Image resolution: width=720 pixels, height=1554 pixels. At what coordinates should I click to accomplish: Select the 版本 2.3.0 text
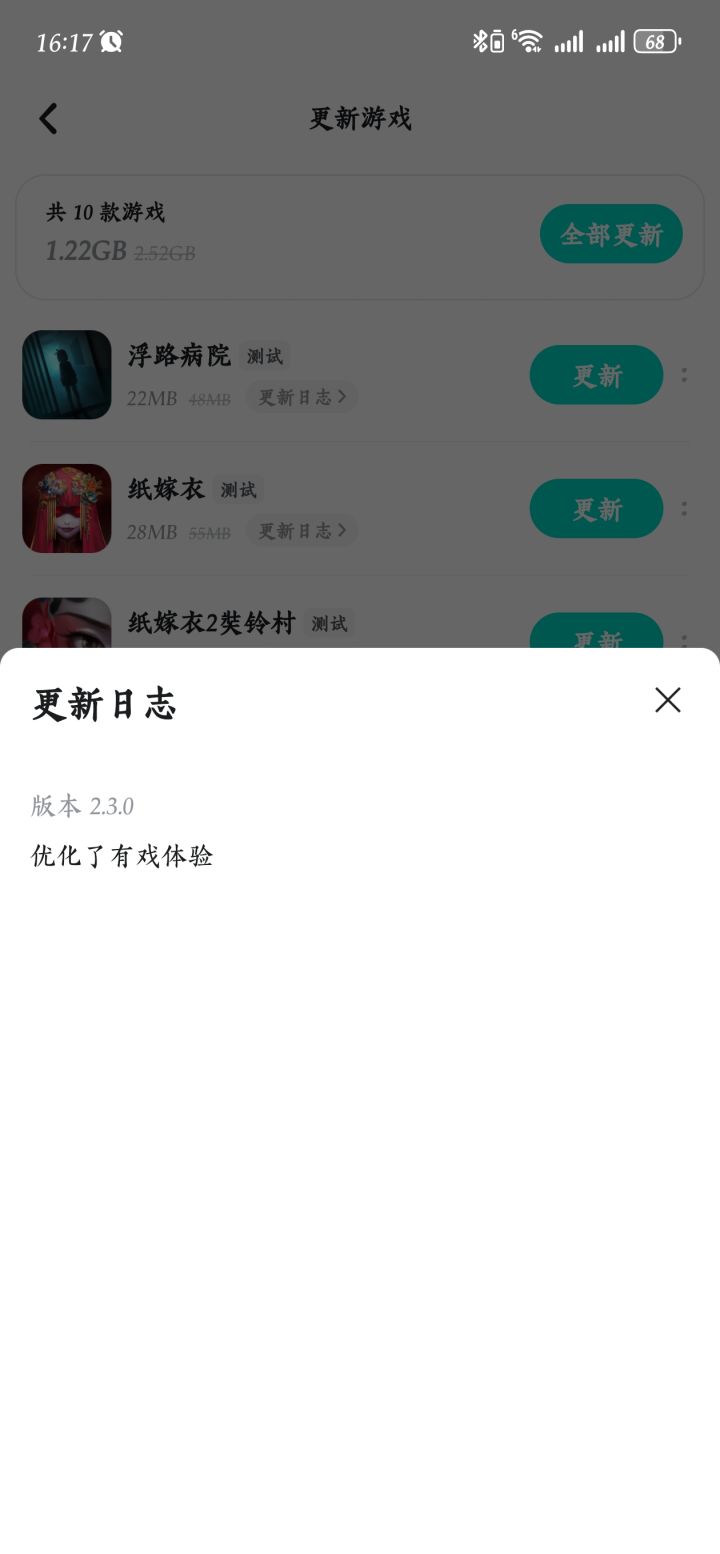point(83,806)
